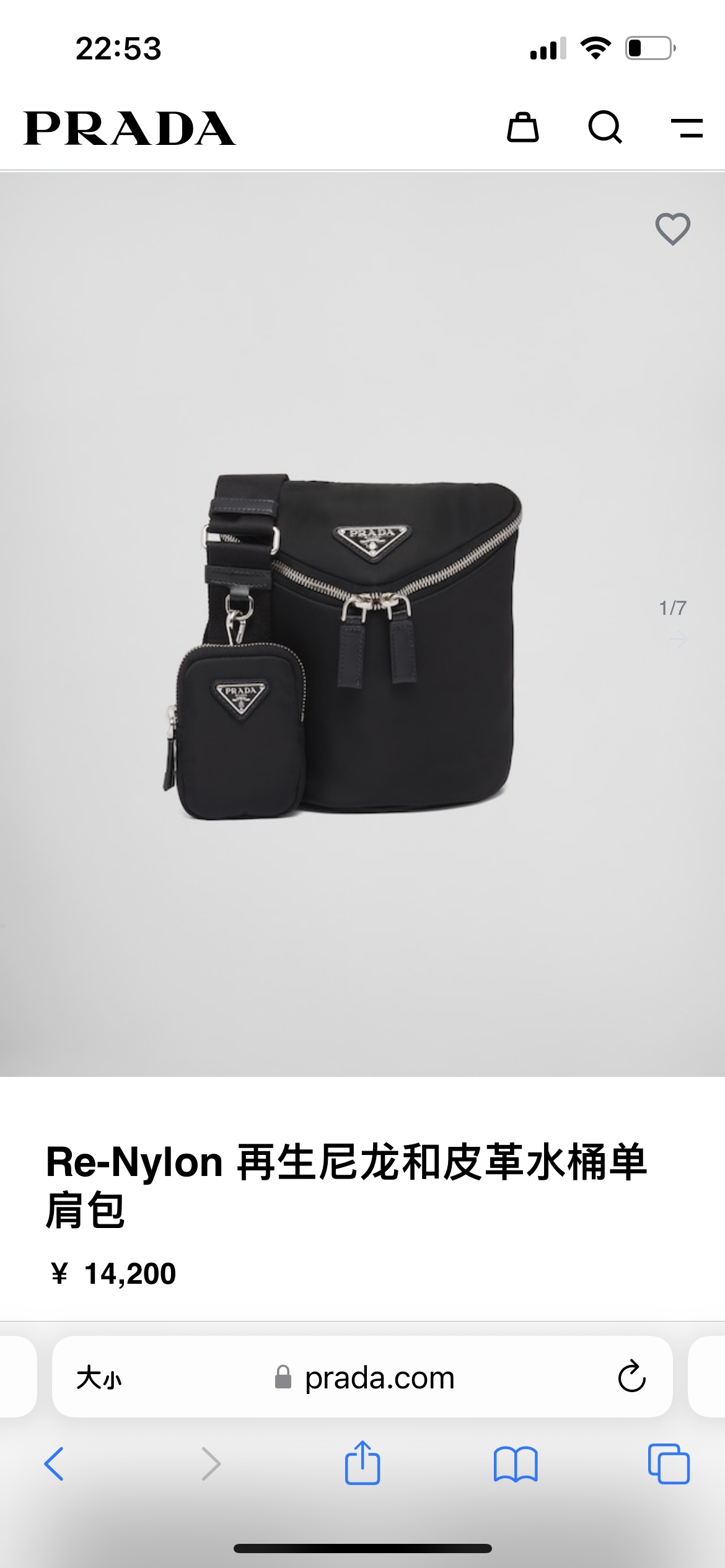Share this product page
The width and height of the screenshot is (725, 1568).
coord(362,1463)
